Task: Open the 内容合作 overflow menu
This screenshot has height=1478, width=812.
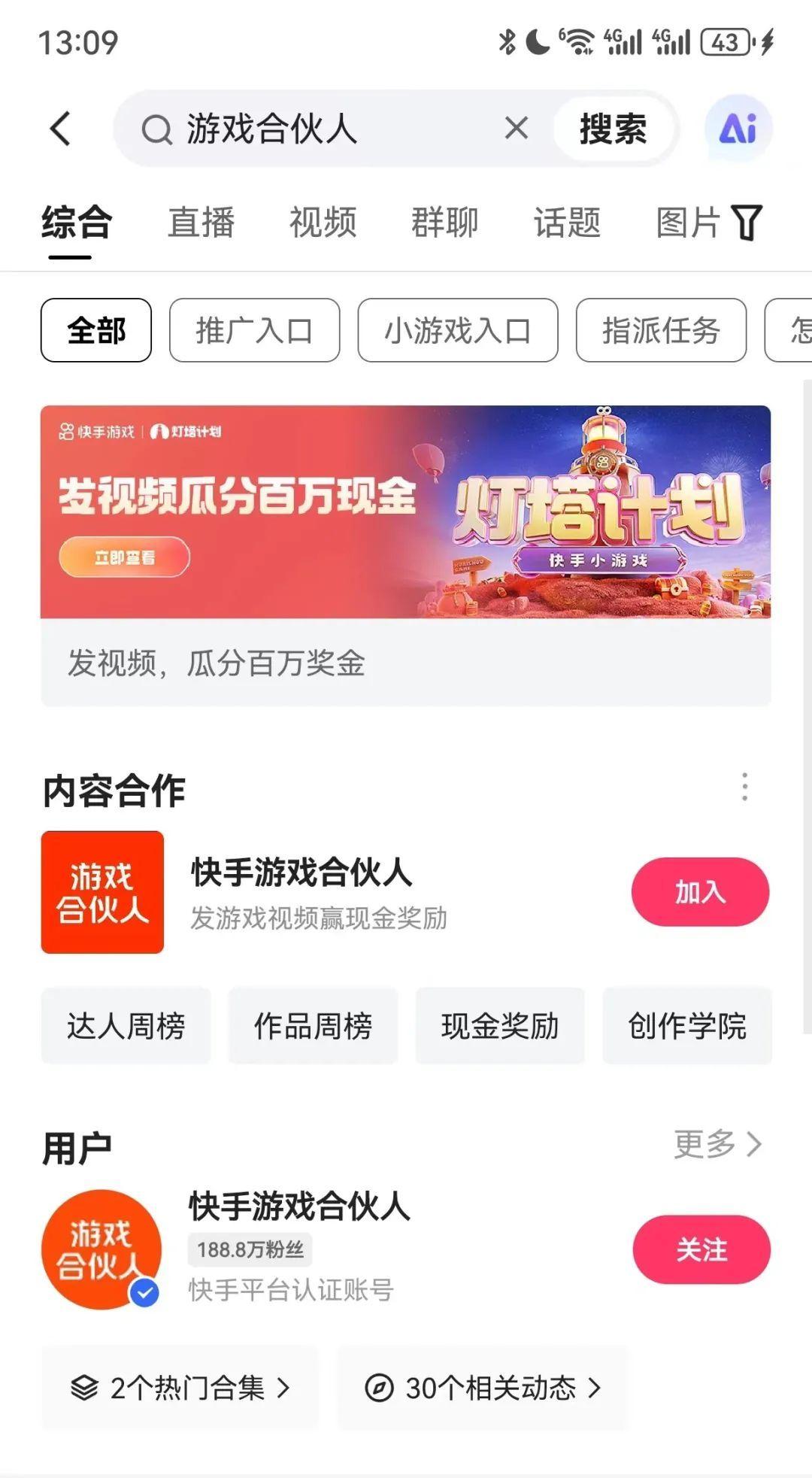Action: coord(744,787)
